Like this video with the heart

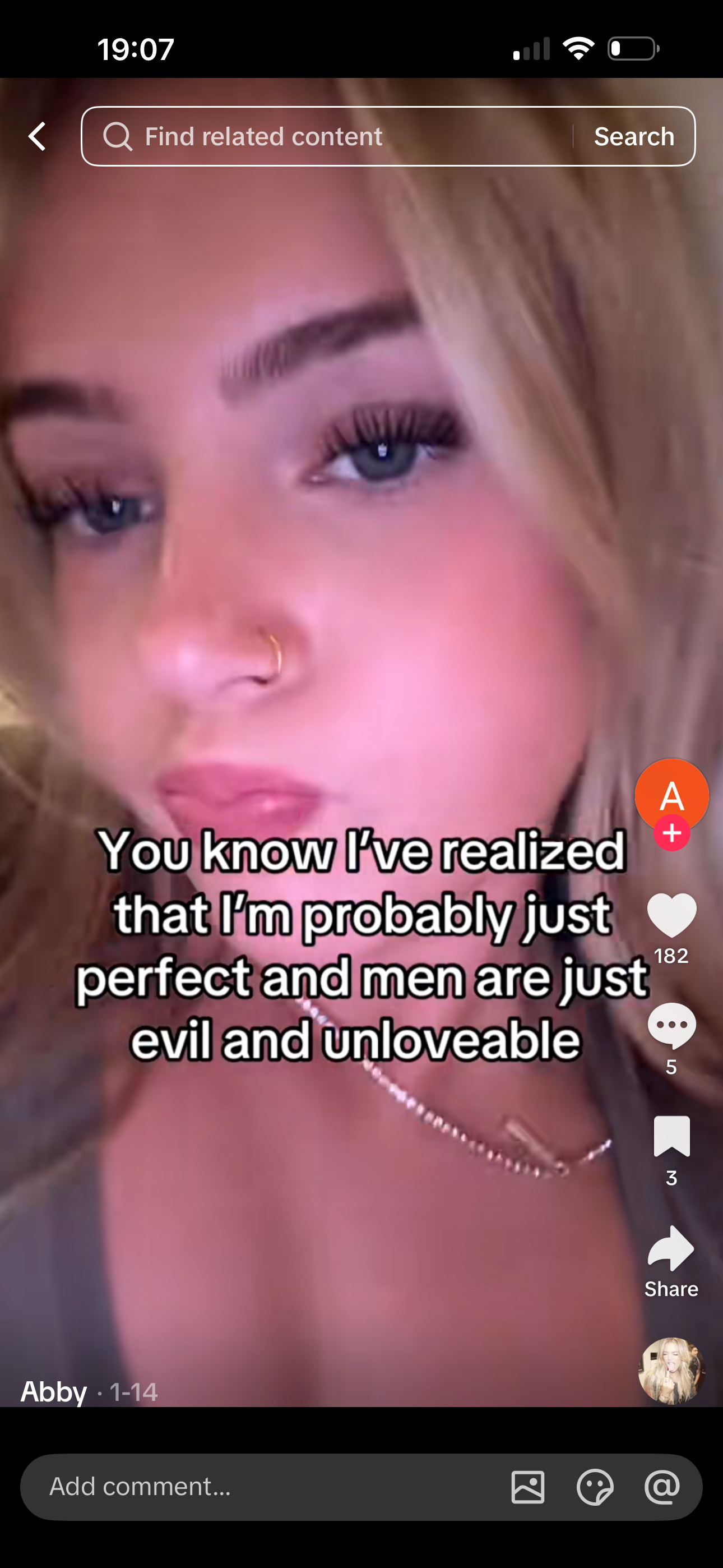click(x=671, y=915)
